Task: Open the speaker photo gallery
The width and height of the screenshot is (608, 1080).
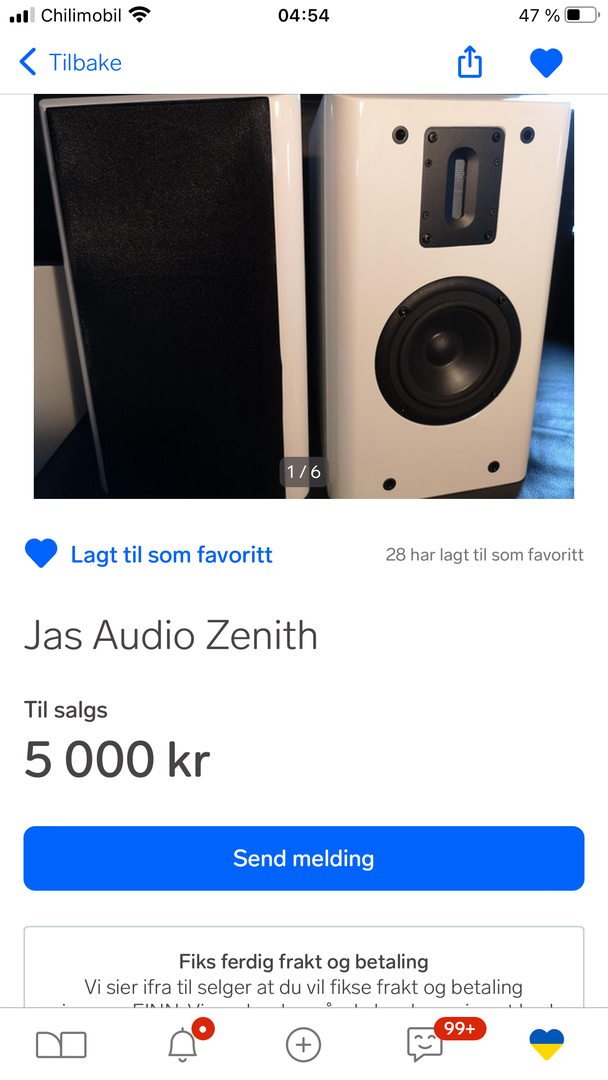Action: click(304, 296)
